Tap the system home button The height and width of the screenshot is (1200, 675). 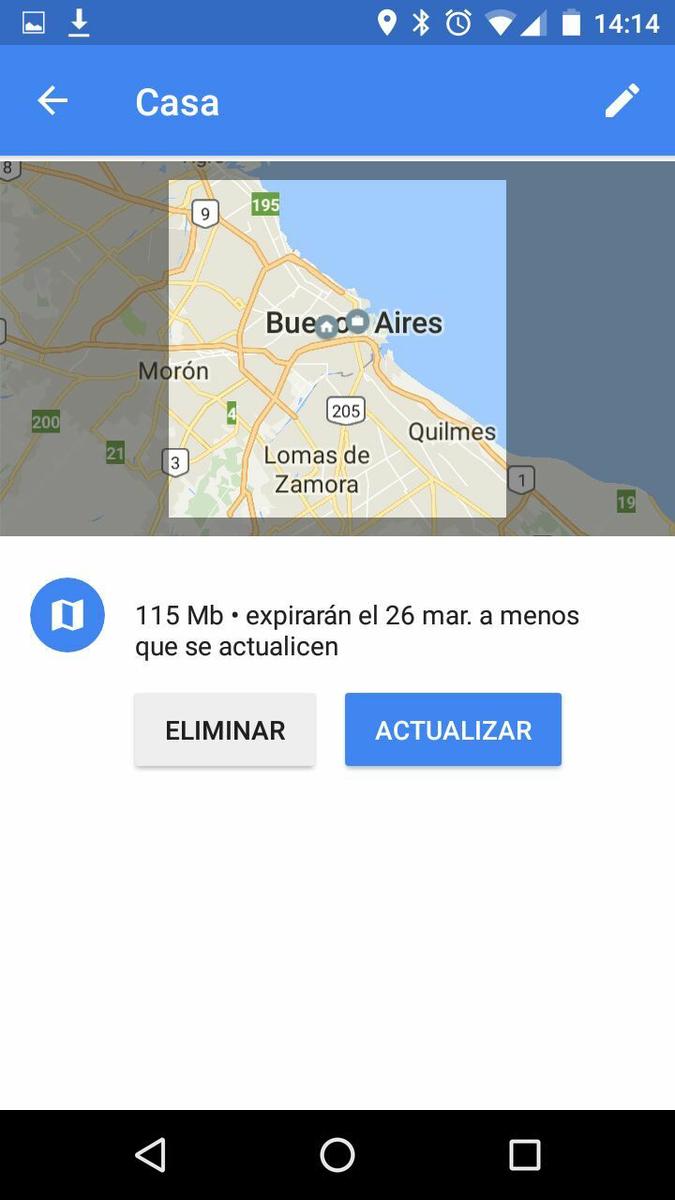coord(337,1155)
